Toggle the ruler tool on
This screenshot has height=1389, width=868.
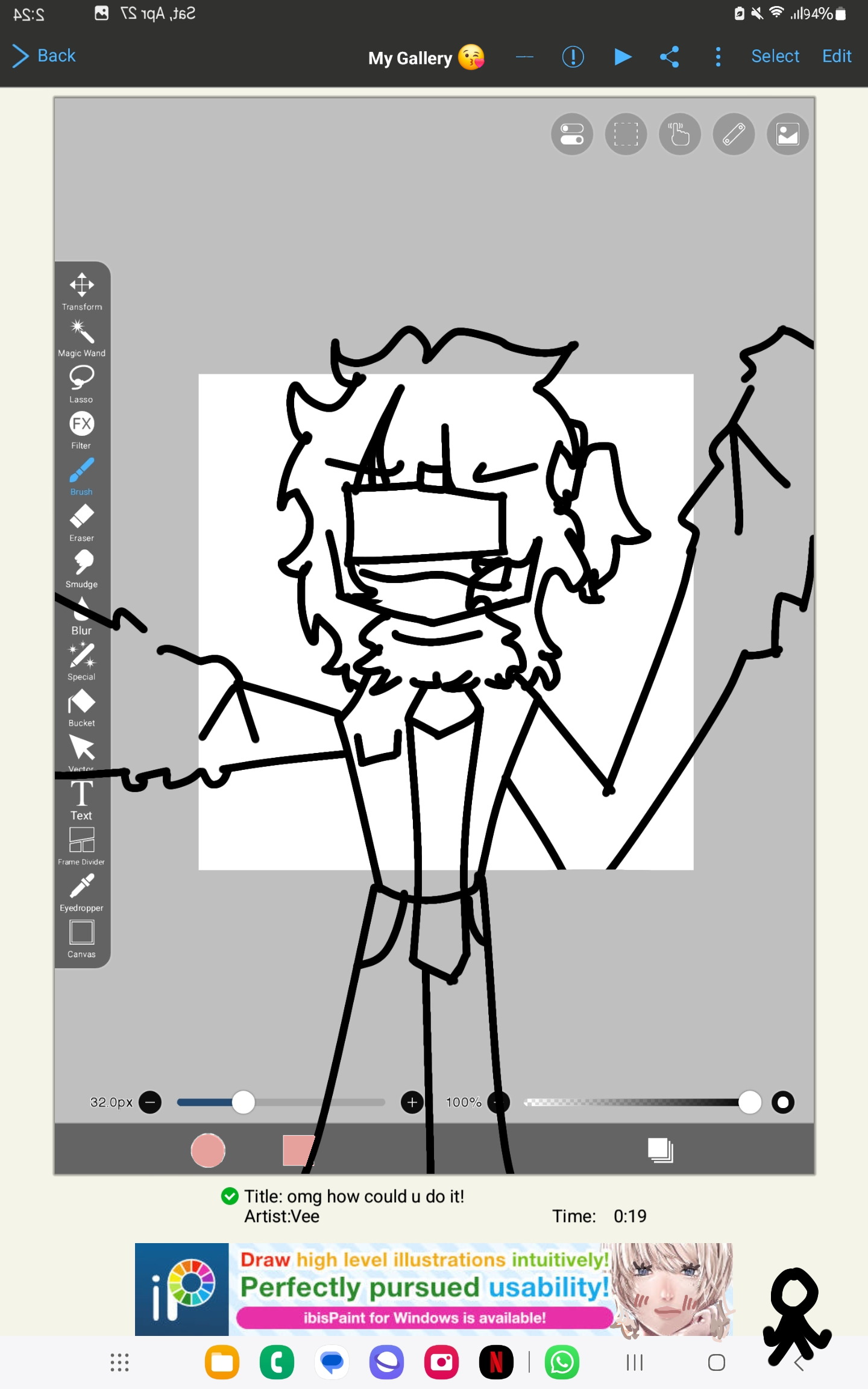tap(734, 134)
